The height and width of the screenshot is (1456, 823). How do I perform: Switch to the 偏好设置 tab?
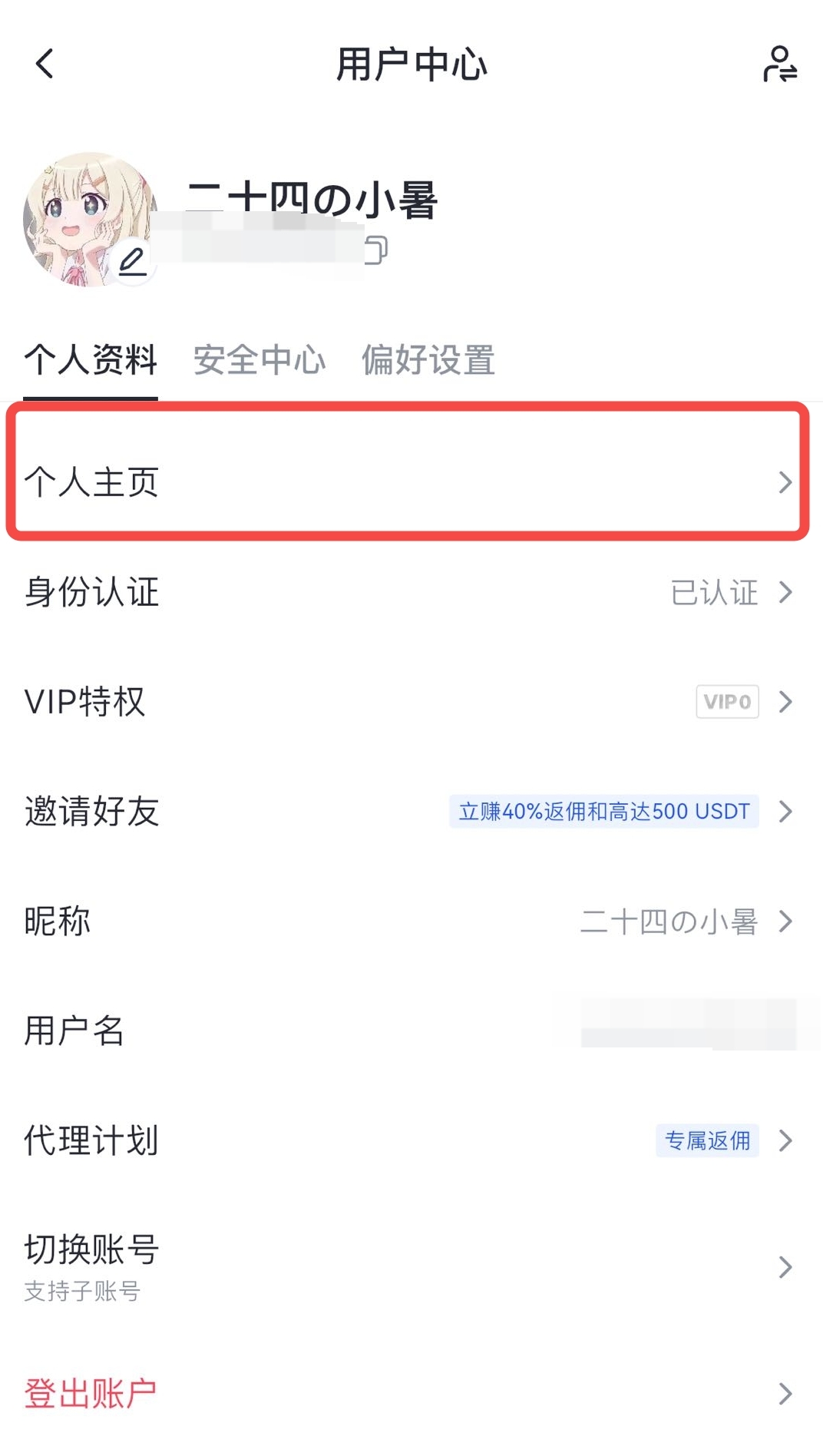click(x=428, y=360)
